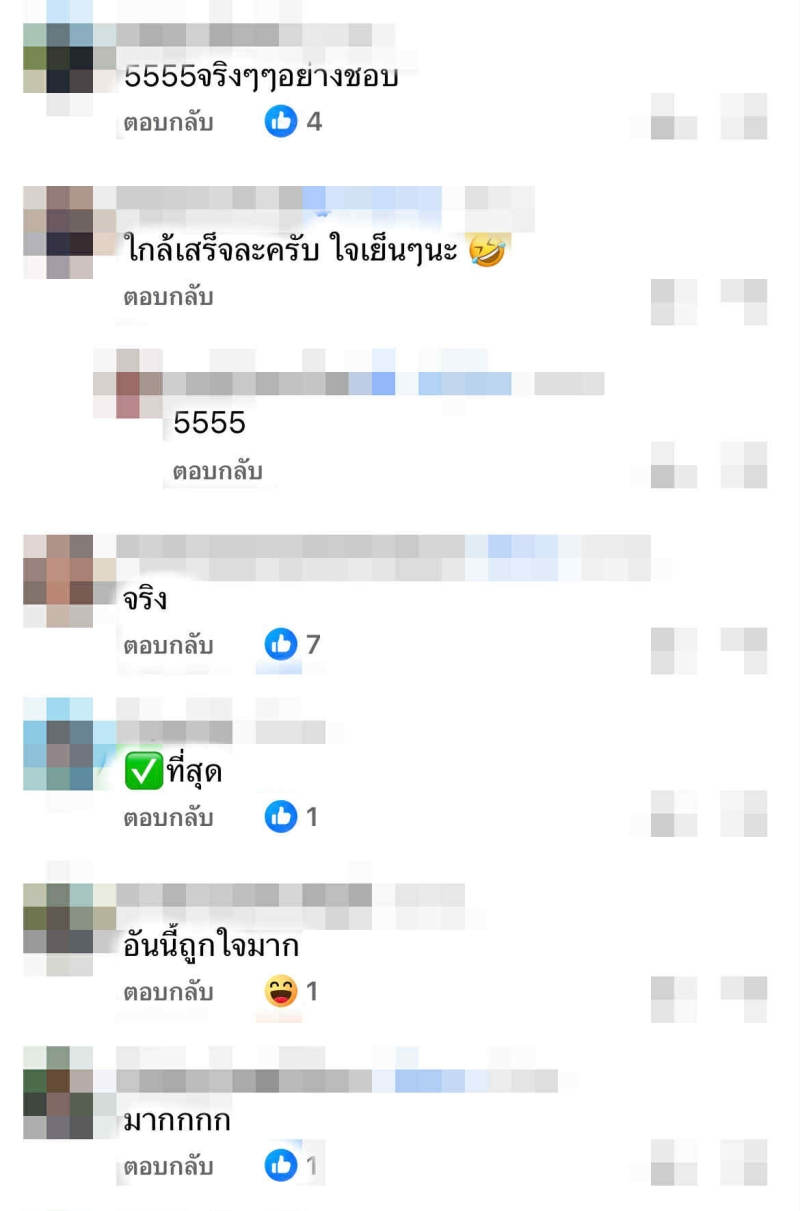Screen dimensions: 800x1211
Task: Reply to the comment "จริง"
Action: coord(168,645)
